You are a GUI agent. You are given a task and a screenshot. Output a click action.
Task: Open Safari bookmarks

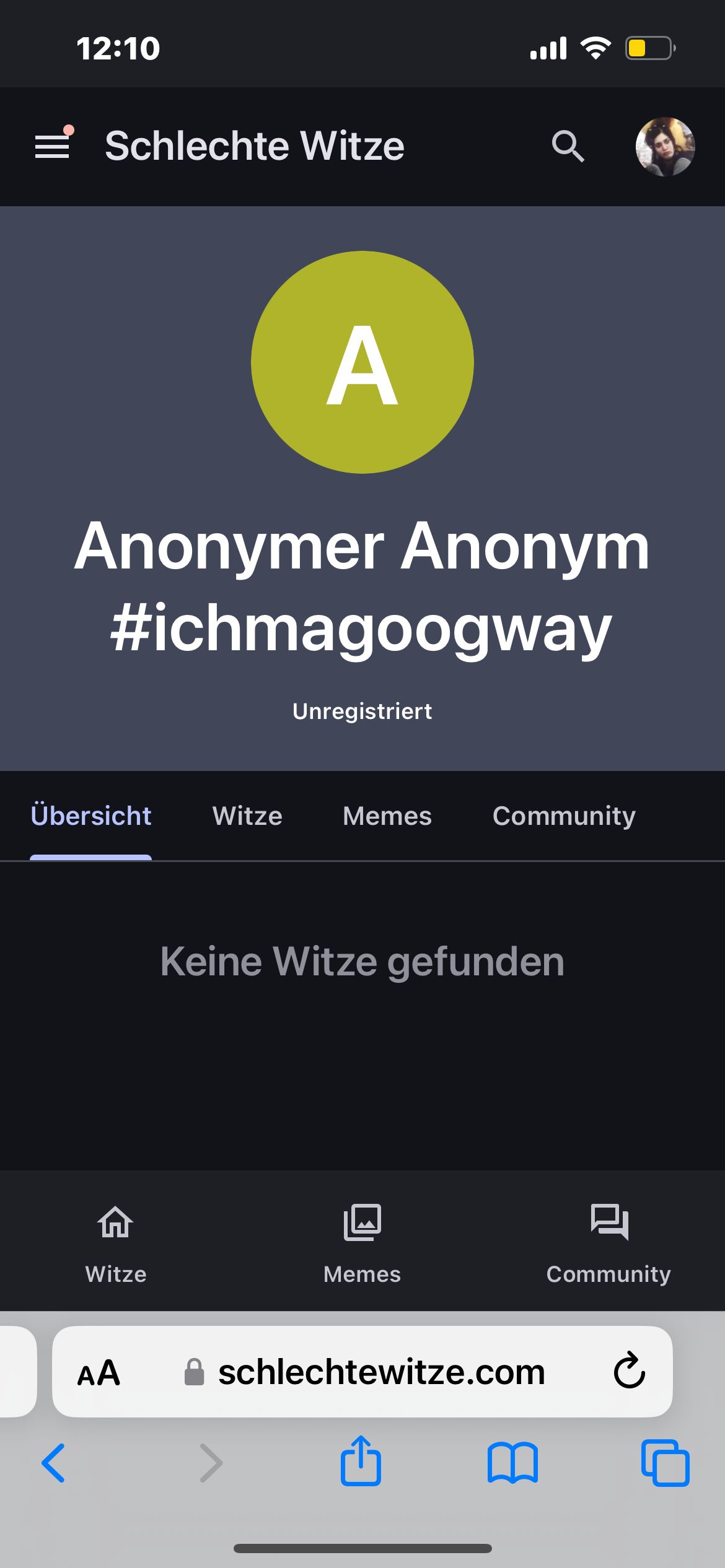tap(512, 1463)
